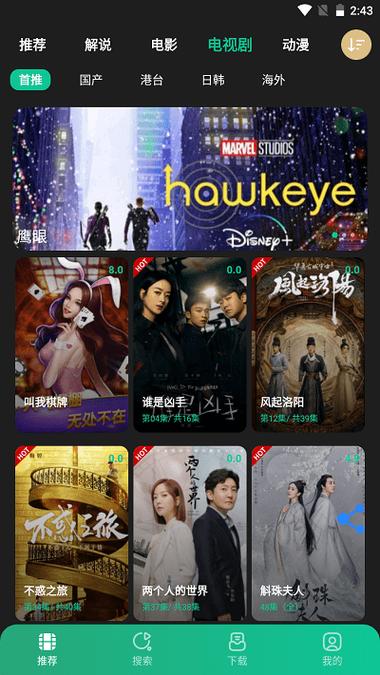This screenshot has width=380, height=675.
Task: Select the 港台 category chip
Action: coord(152,80)
